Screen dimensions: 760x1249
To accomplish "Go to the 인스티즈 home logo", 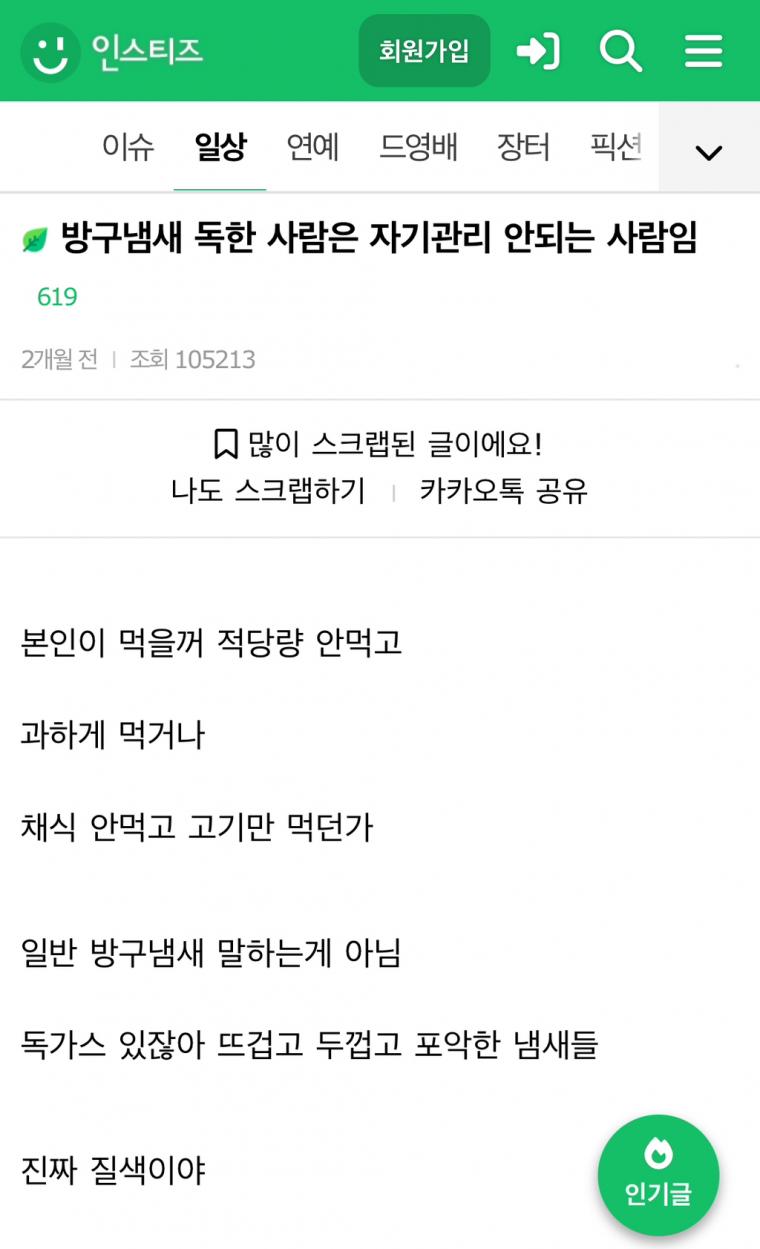I will [112, 51].
